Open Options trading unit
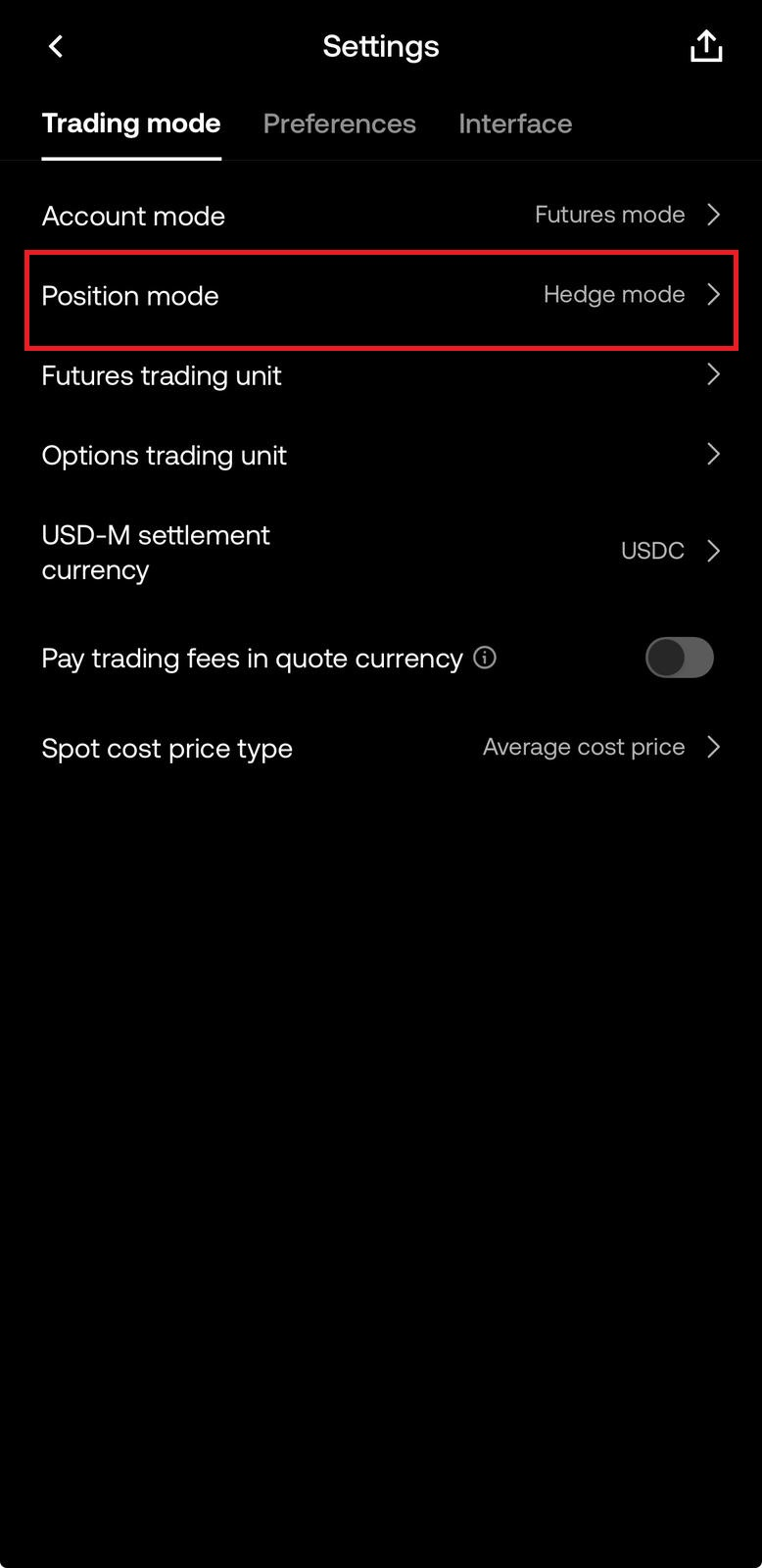 [381, 455]
